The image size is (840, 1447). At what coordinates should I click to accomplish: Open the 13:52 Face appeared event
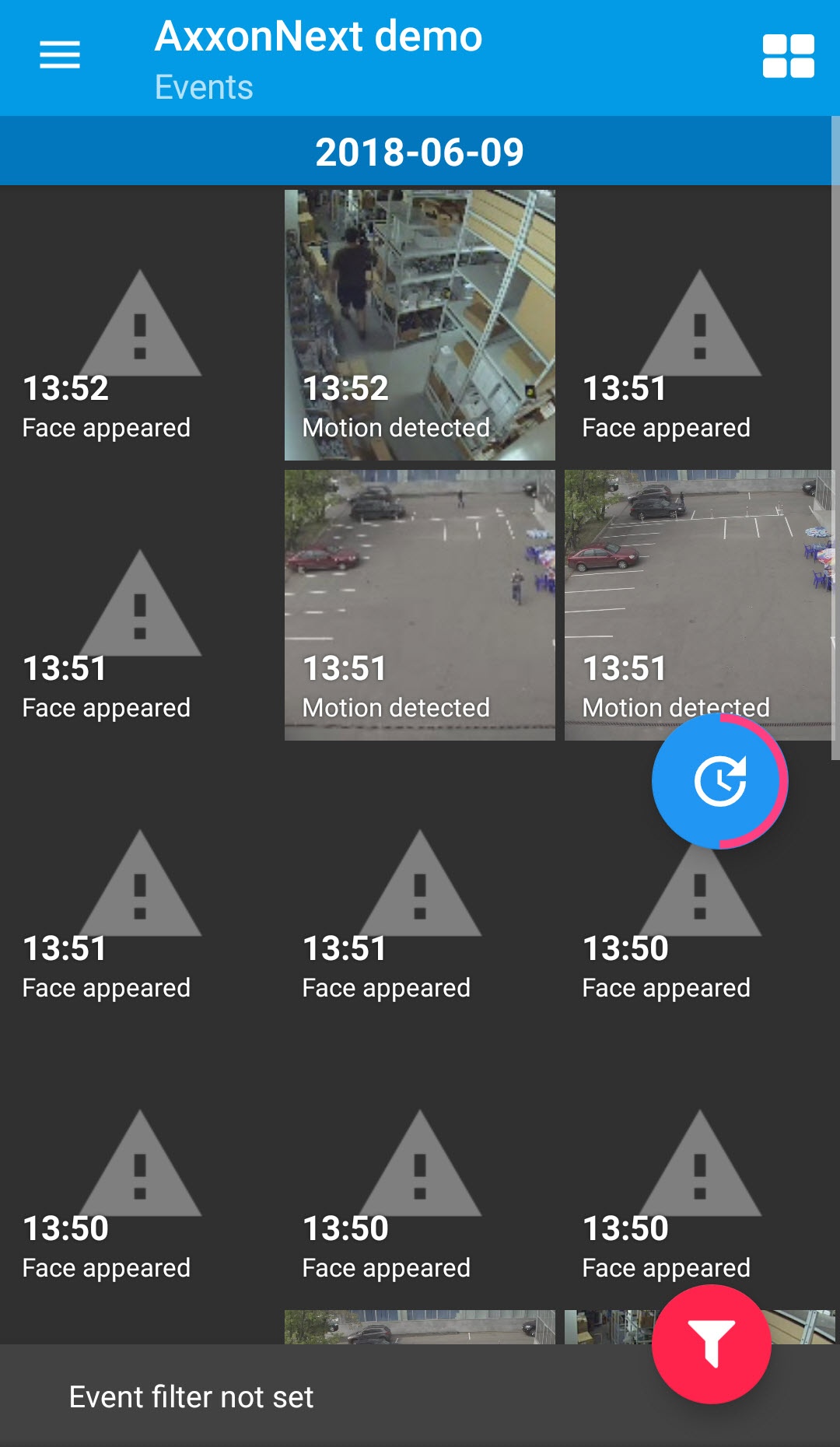140,325
